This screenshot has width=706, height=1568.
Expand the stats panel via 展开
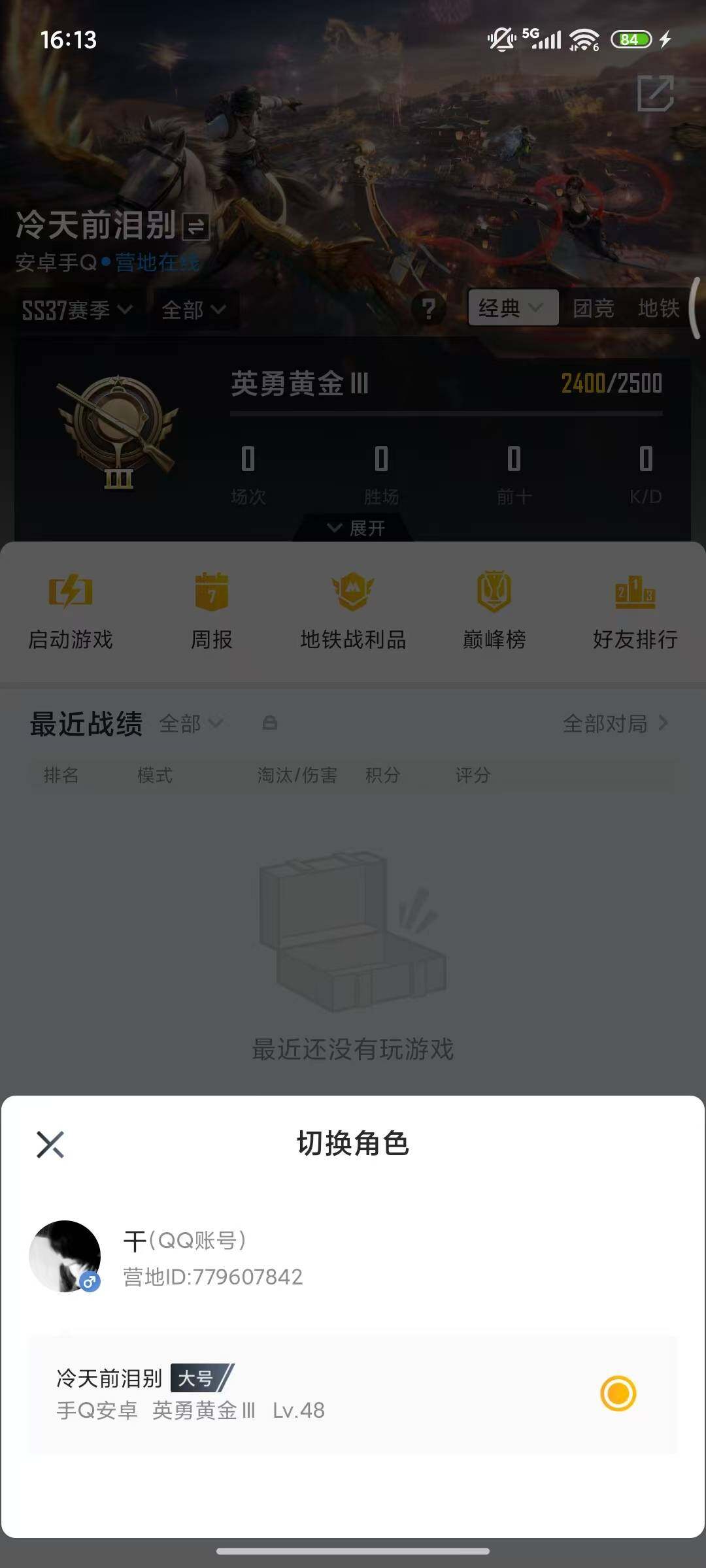click(x=356, y=527)
